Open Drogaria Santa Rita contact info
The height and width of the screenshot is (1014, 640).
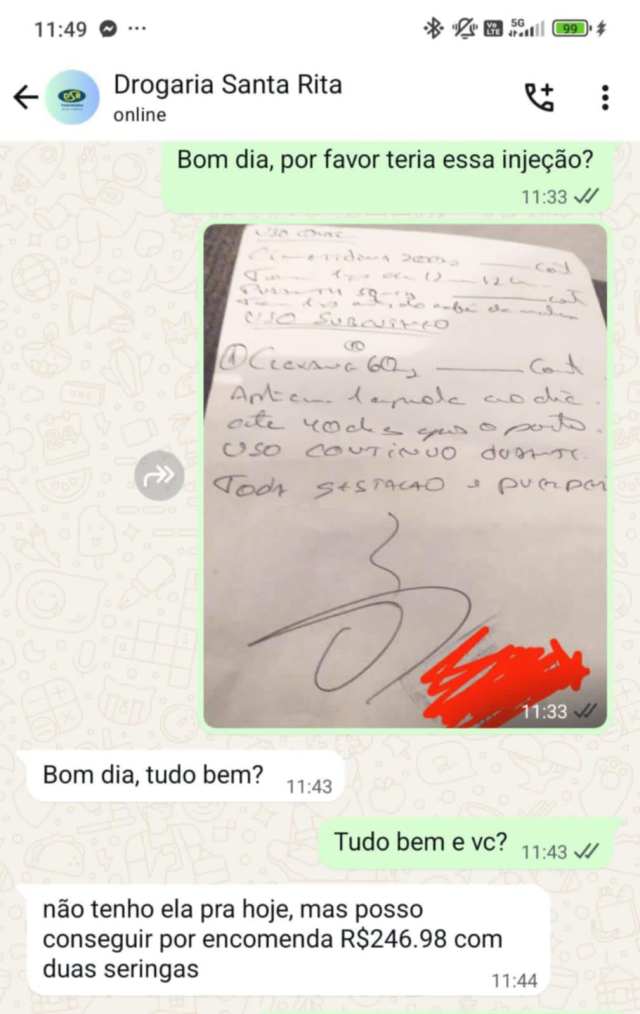click(228, 97)
